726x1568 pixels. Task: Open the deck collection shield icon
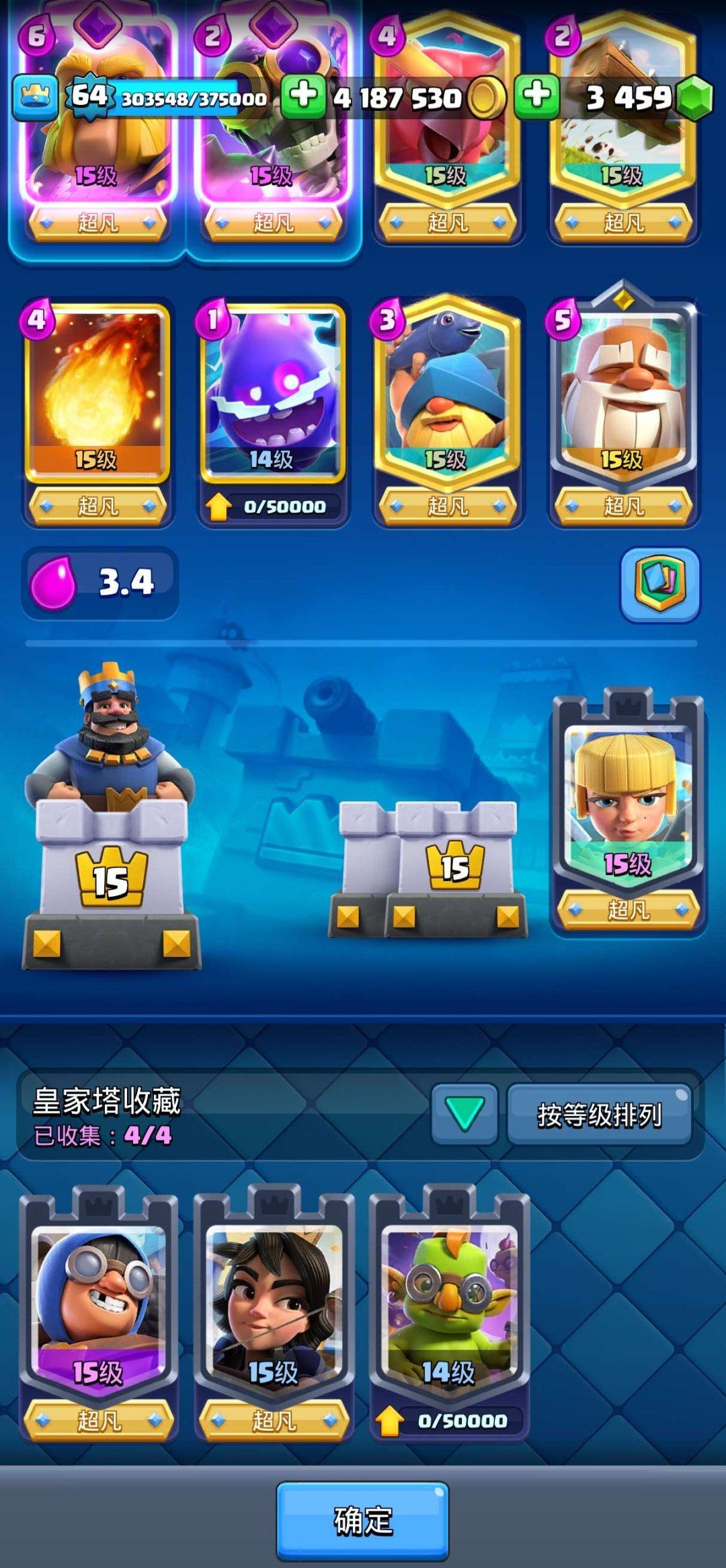659,583
